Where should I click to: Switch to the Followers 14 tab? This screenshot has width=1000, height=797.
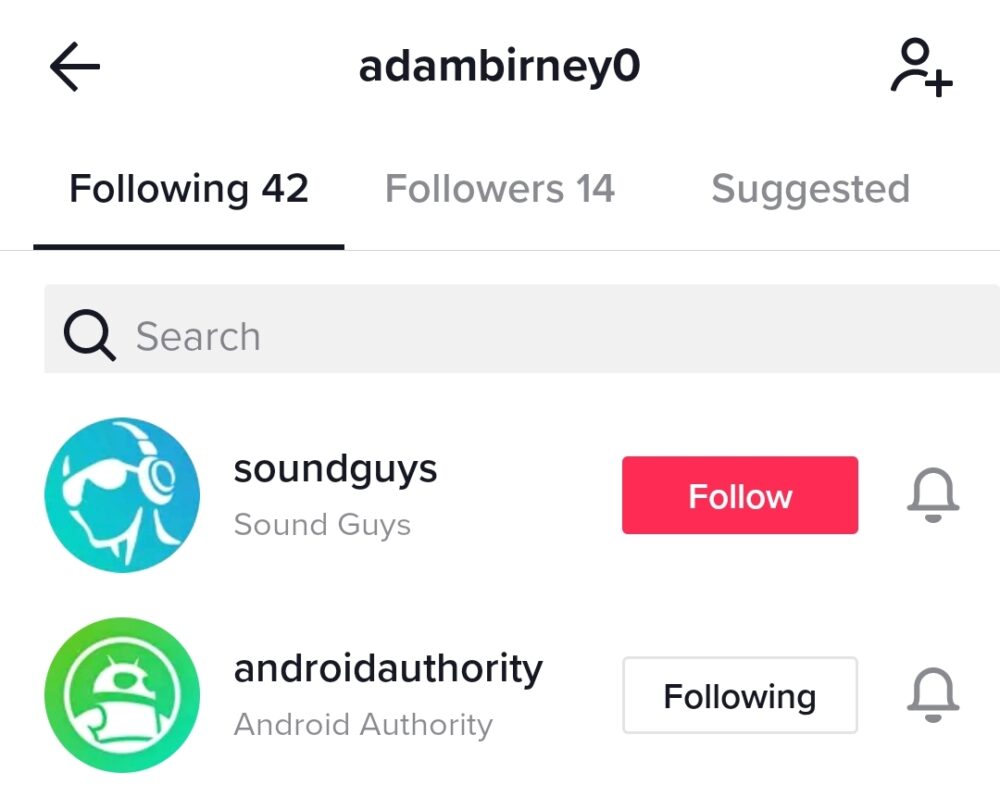[499, 189]
